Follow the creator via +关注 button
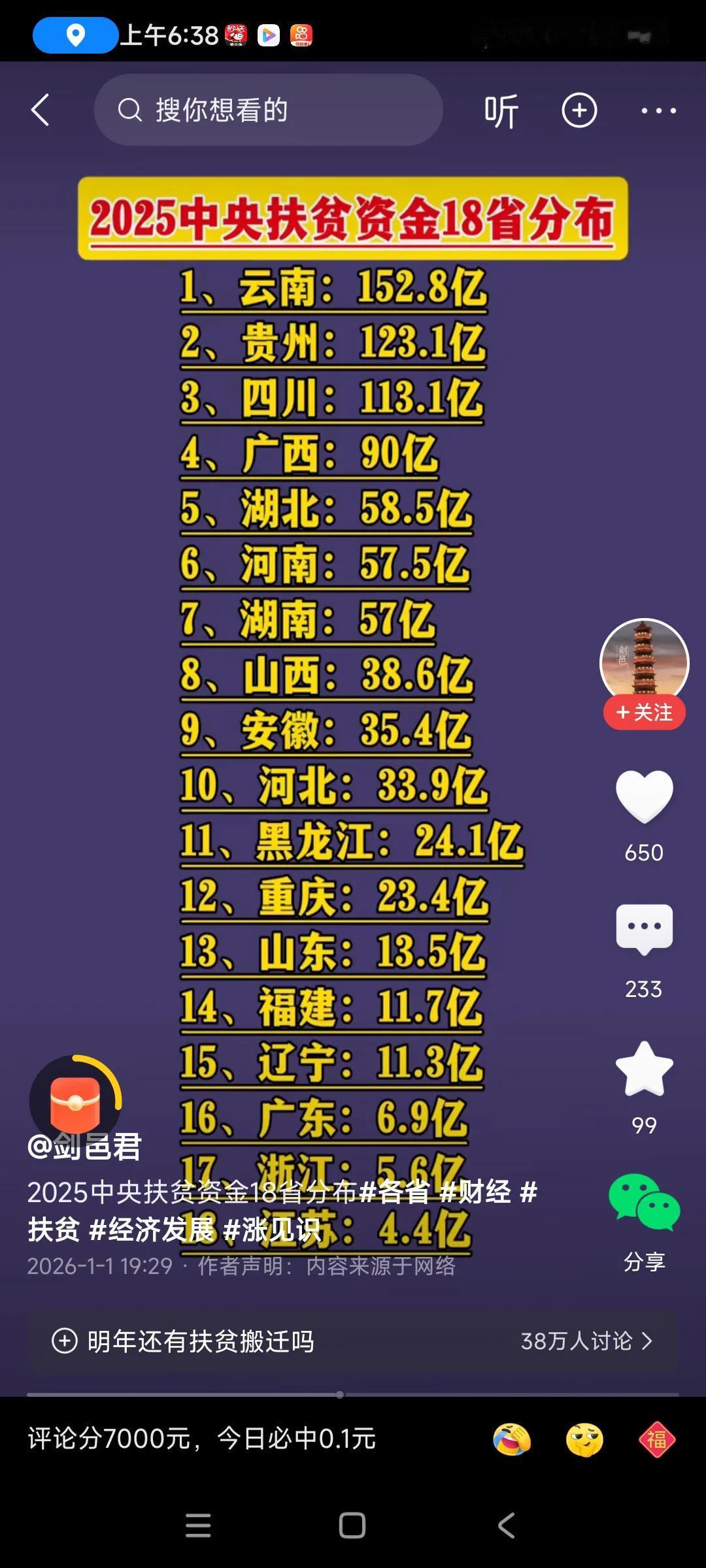This screenshot has height=1568, width=706. (x=644, y=713)
